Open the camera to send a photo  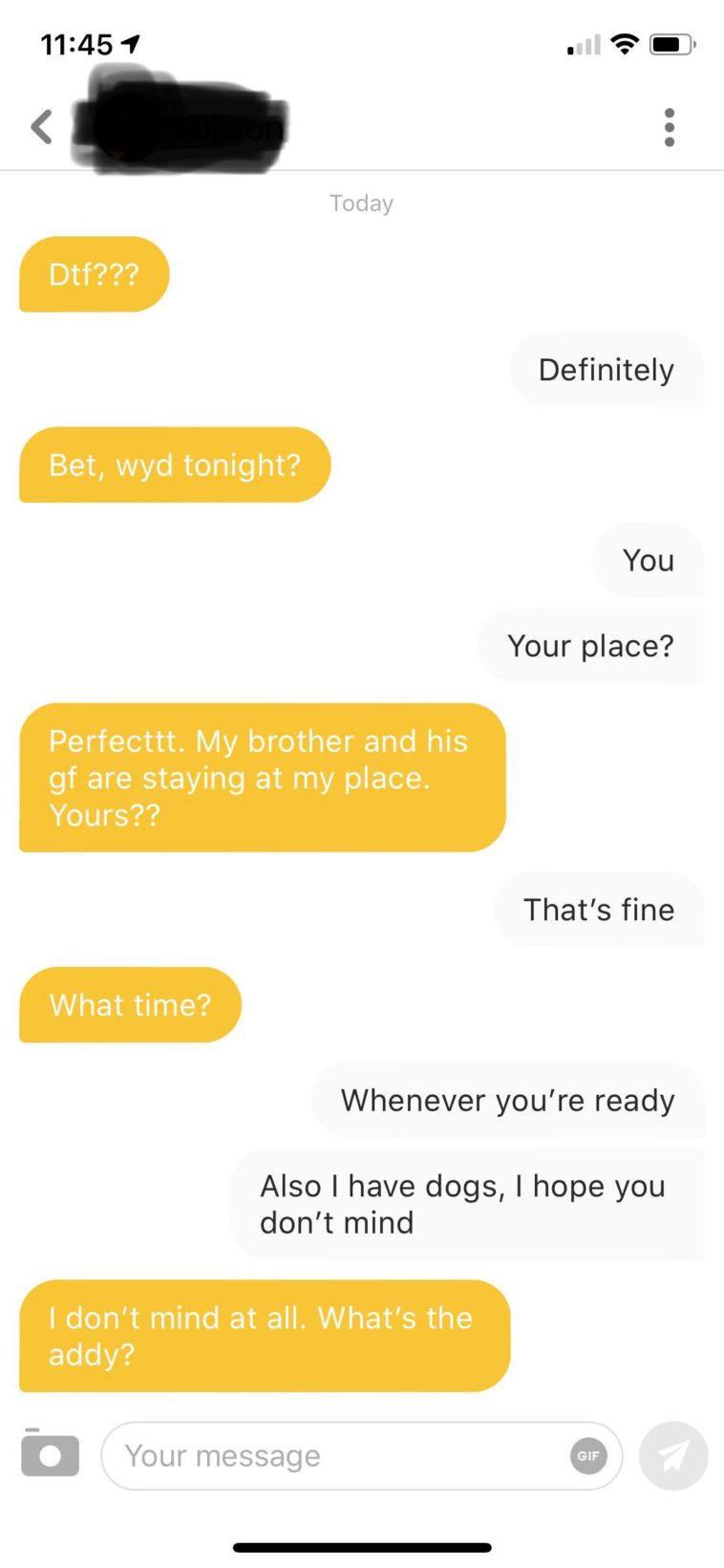click(x=50, y=1454)
